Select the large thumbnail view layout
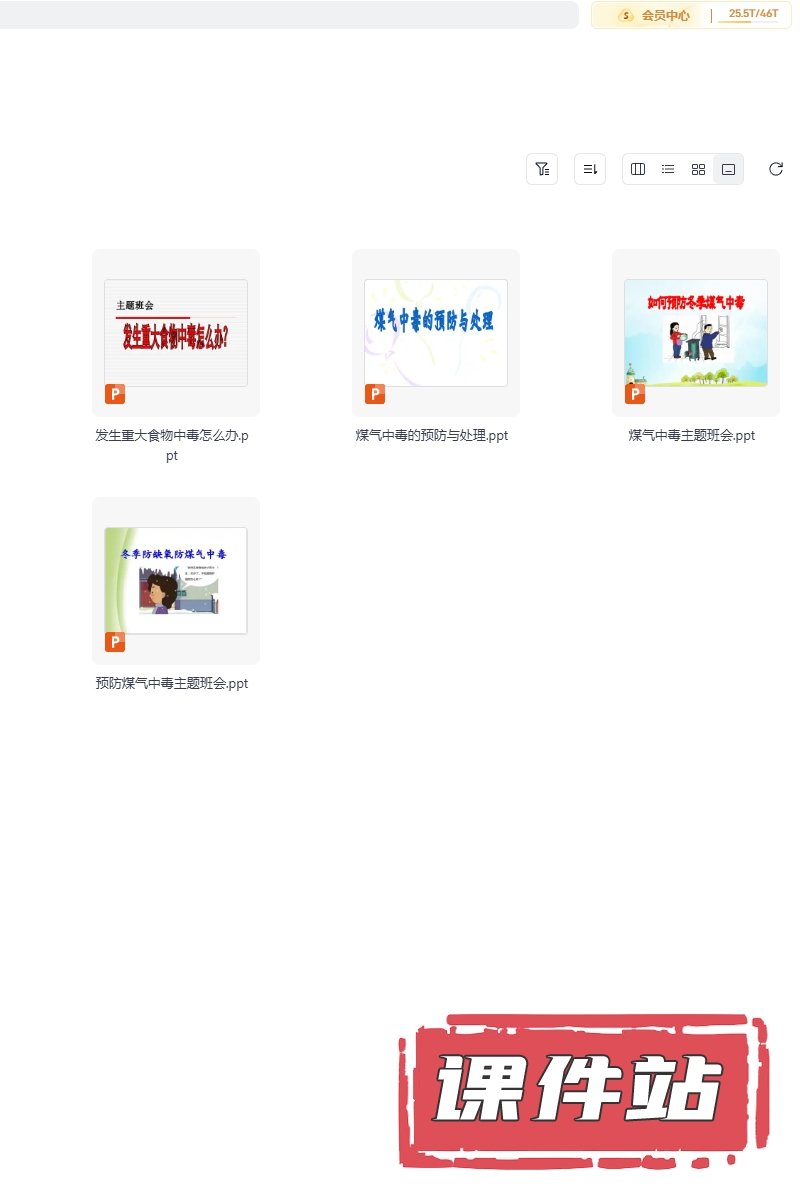This screenshot has height=1200, width=800. point(729,169)
